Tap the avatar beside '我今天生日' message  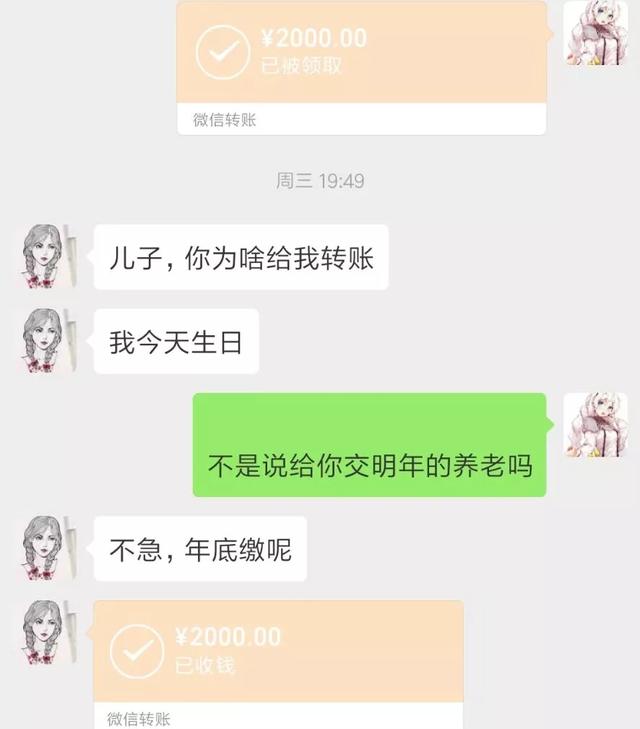[x=50, y=341]
